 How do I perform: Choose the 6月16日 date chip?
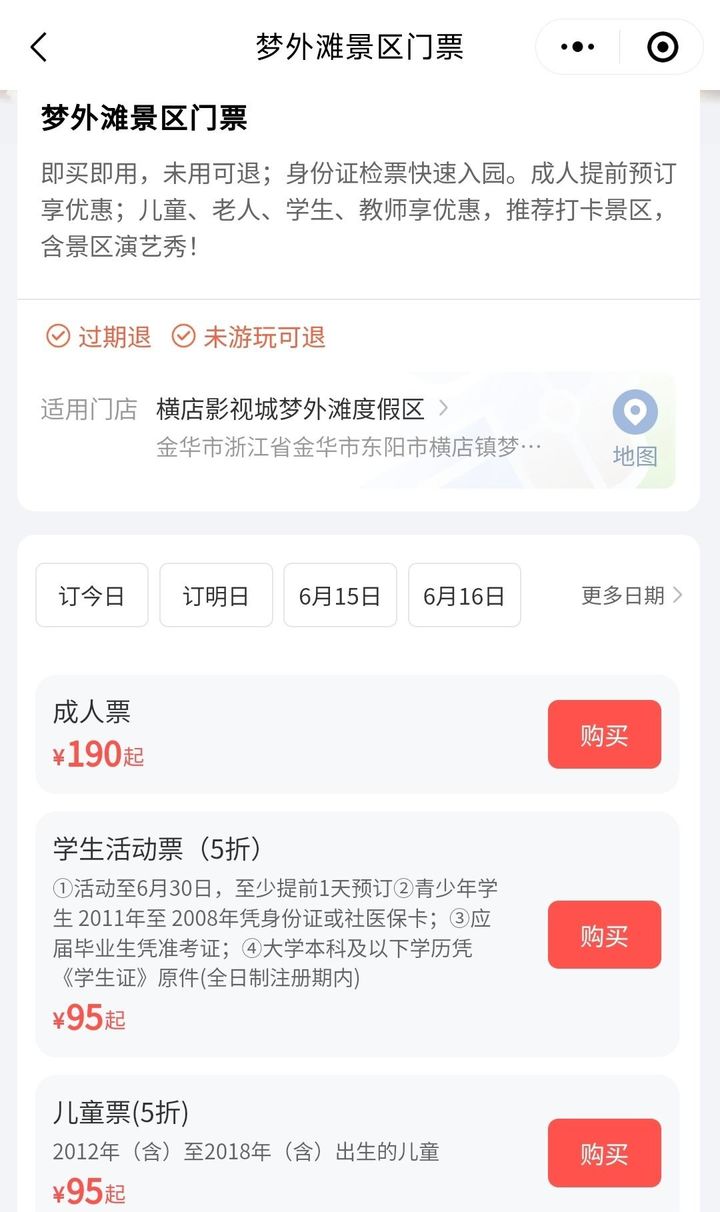coord(464,595)
